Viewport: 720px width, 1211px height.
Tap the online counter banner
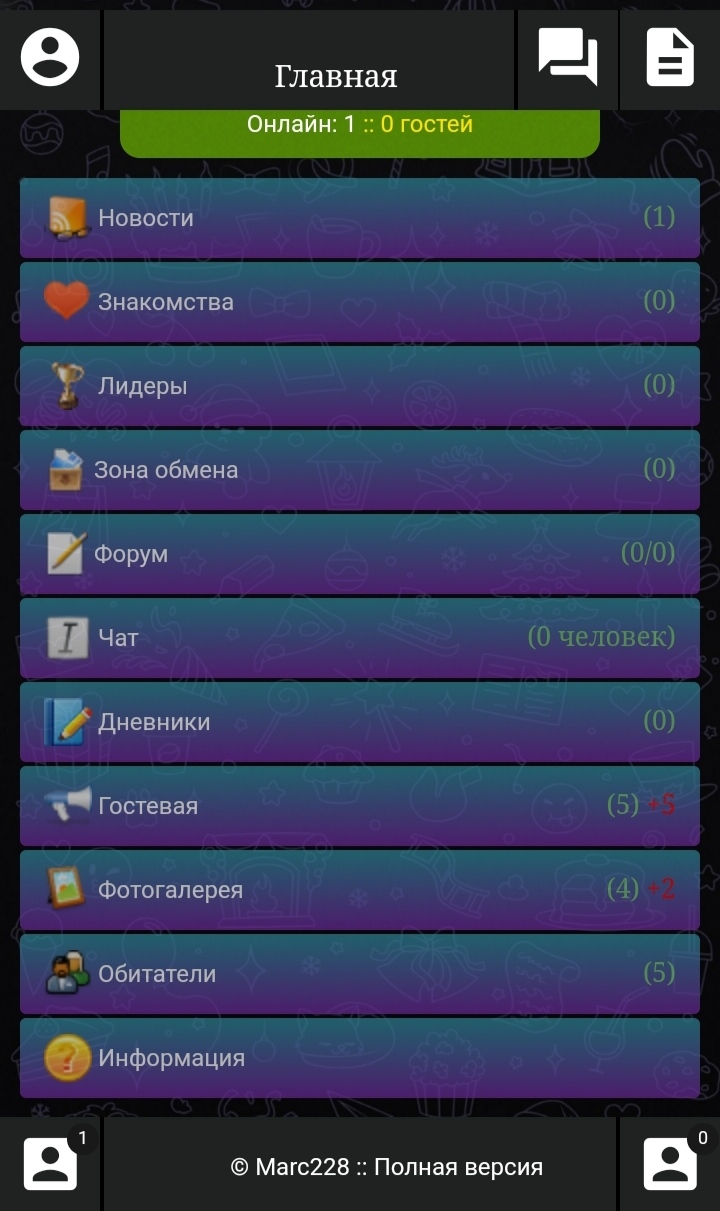pos(359,126)
